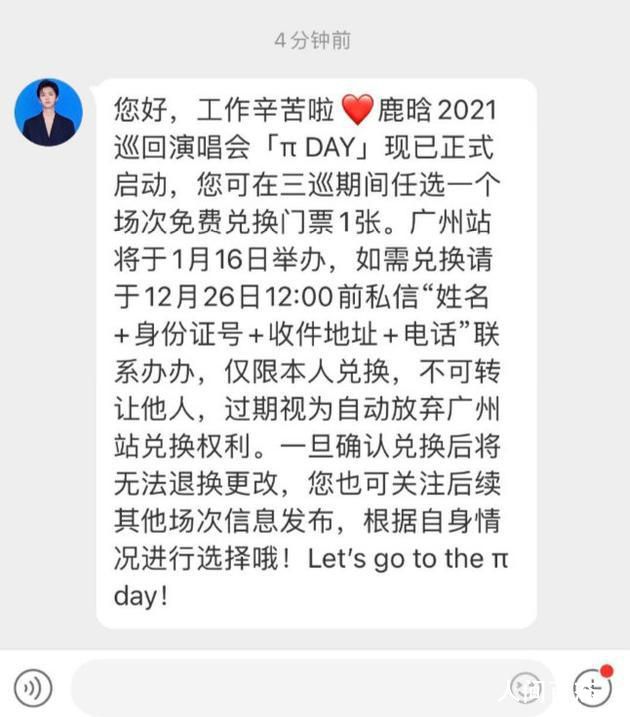630x717 pixels.
Task: Switch to voice message input
Action: (x=34, y=687)
